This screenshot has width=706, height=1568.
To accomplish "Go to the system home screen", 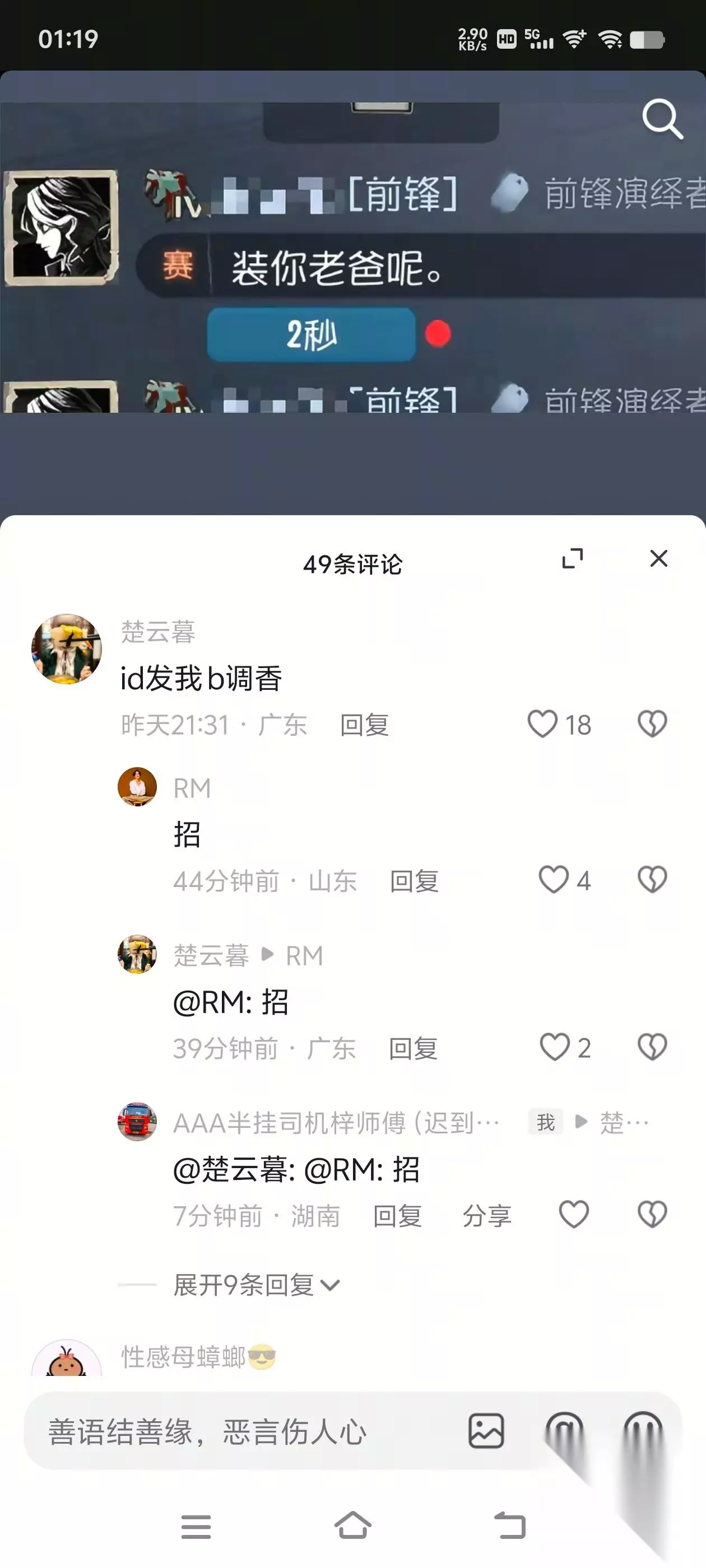I will click(352, 1525).
